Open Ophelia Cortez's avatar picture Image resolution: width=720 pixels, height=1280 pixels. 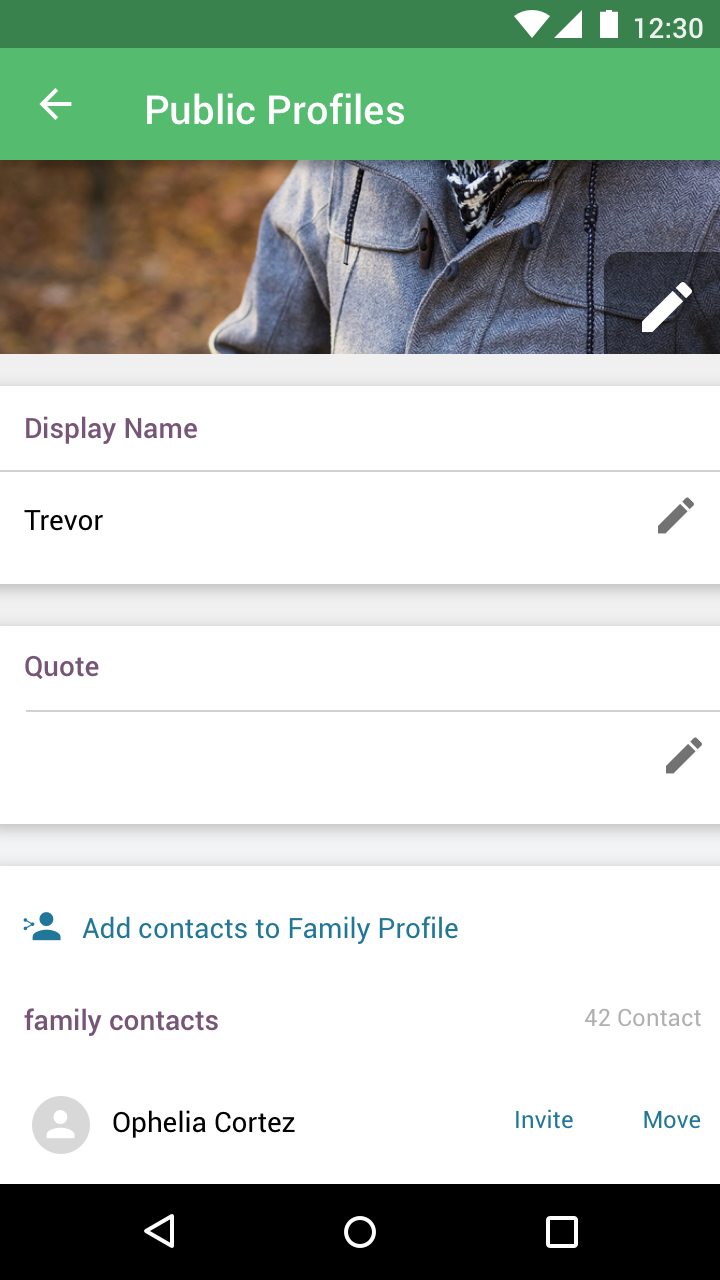(60, 1124)
